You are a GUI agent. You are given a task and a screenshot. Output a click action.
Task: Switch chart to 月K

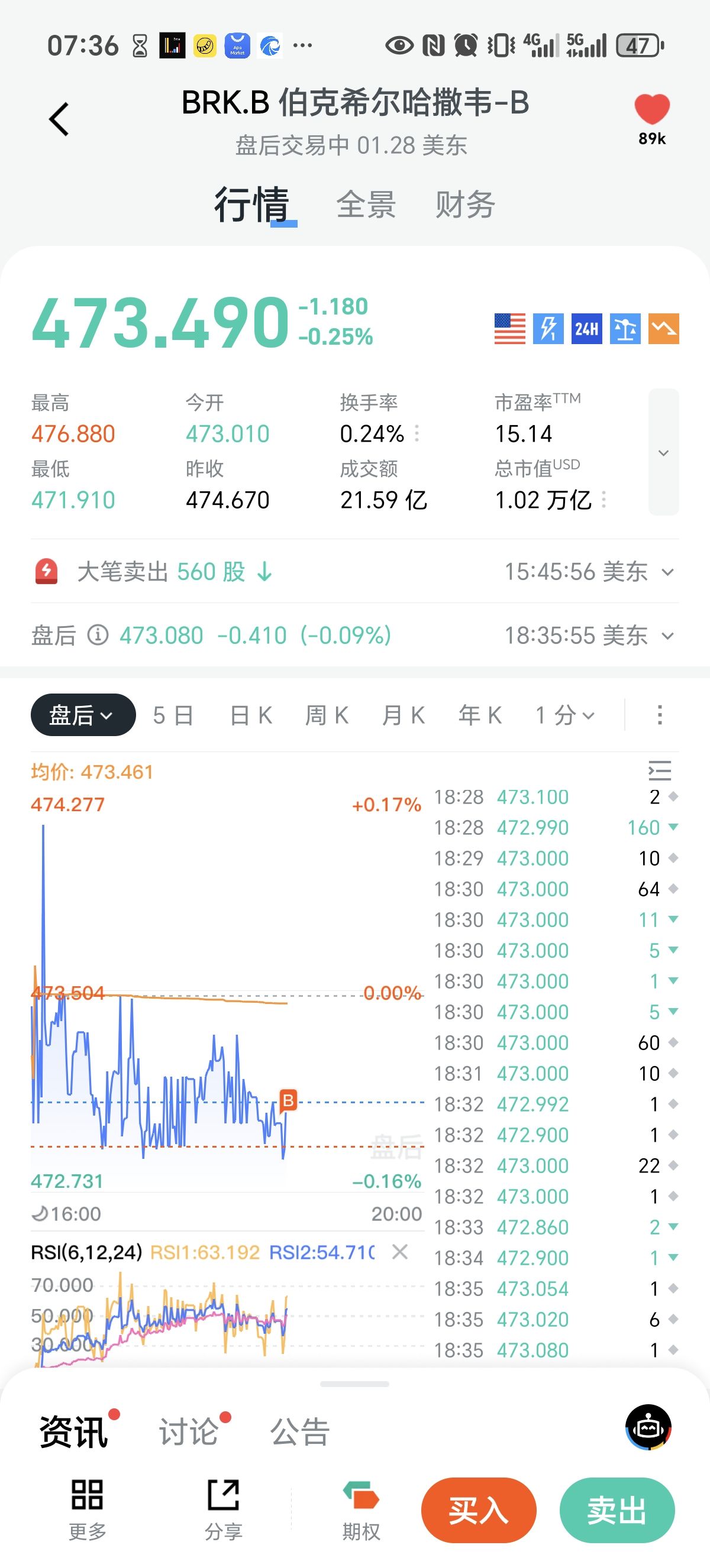403,716
